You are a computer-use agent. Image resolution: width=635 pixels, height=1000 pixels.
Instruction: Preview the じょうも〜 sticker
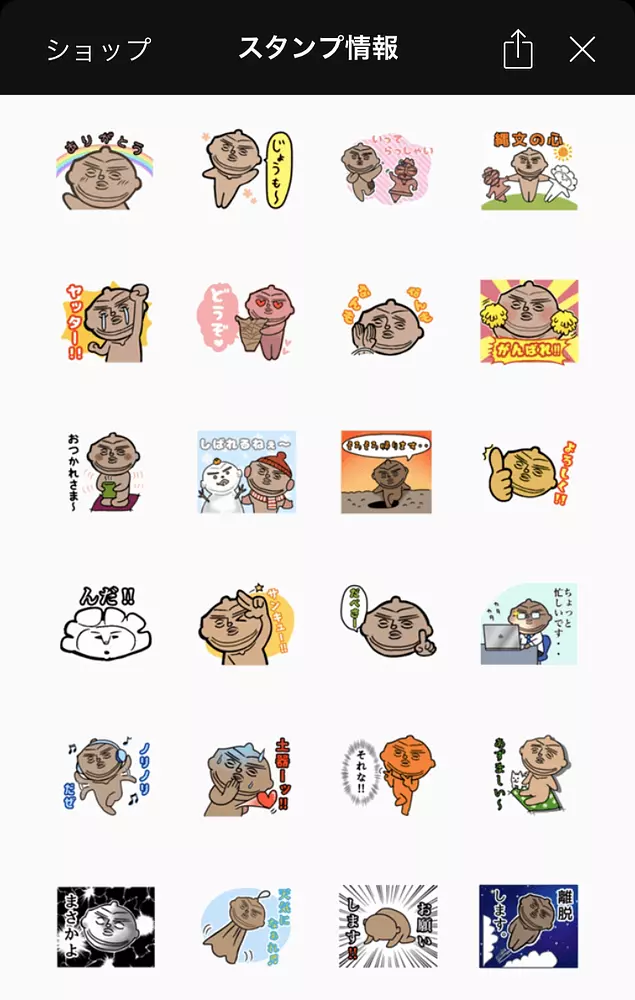click(247, 169)
